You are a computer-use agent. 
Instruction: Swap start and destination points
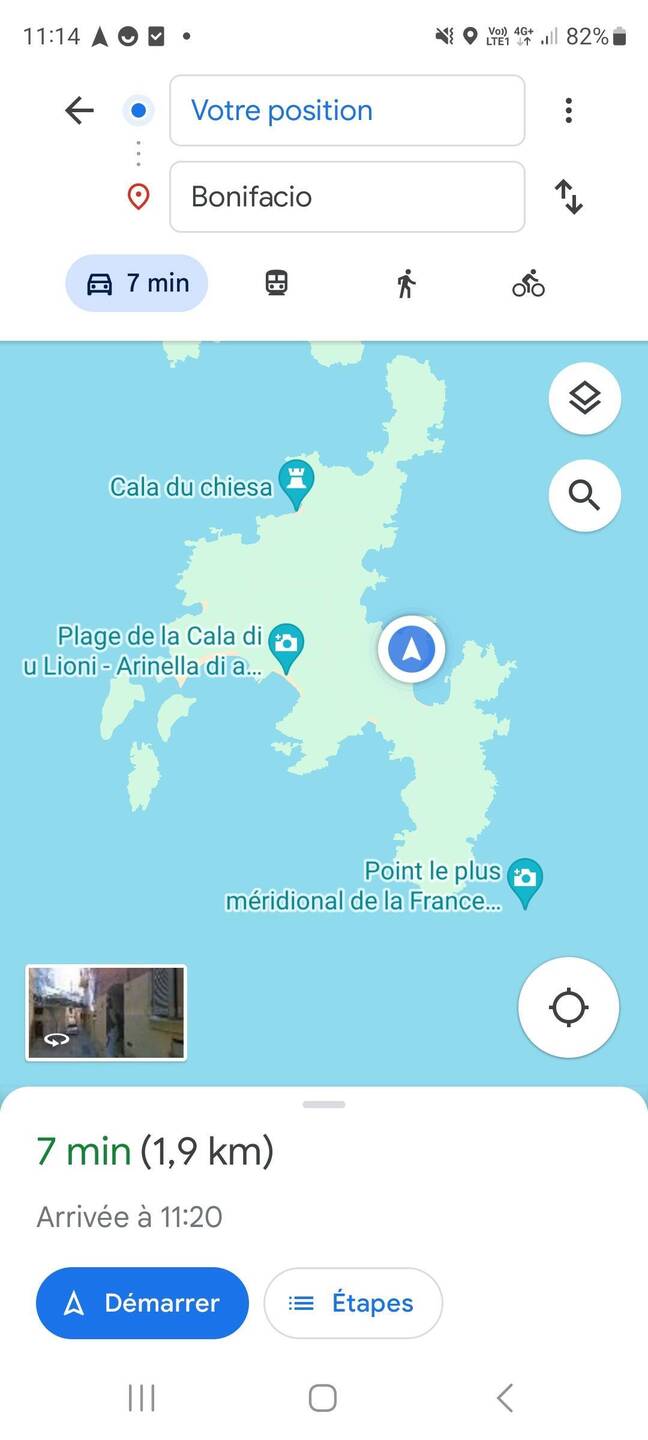point(568,197)
